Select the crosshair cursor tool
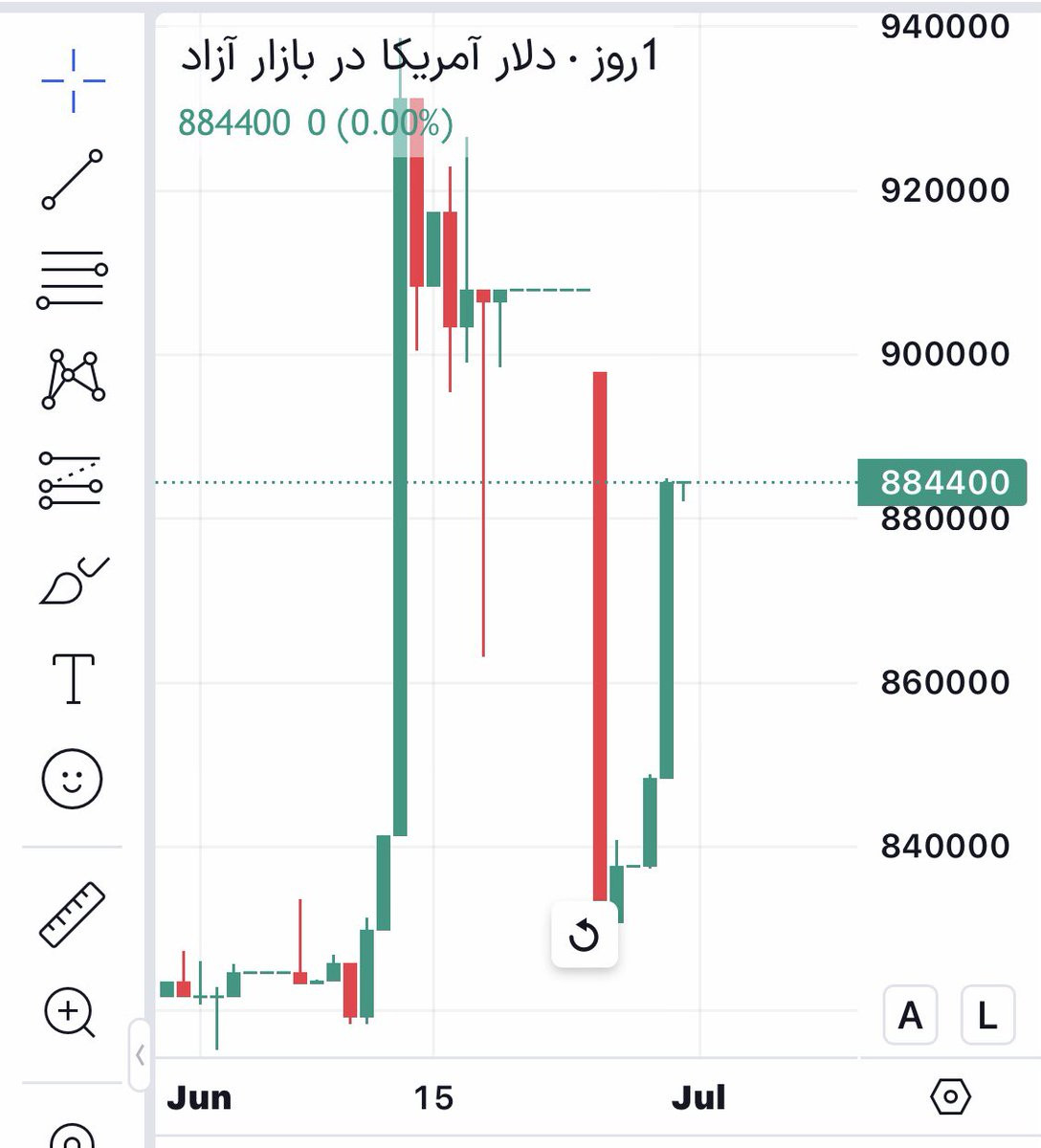This screenshot has height=1148, width=1041. [x=73, y=80]
